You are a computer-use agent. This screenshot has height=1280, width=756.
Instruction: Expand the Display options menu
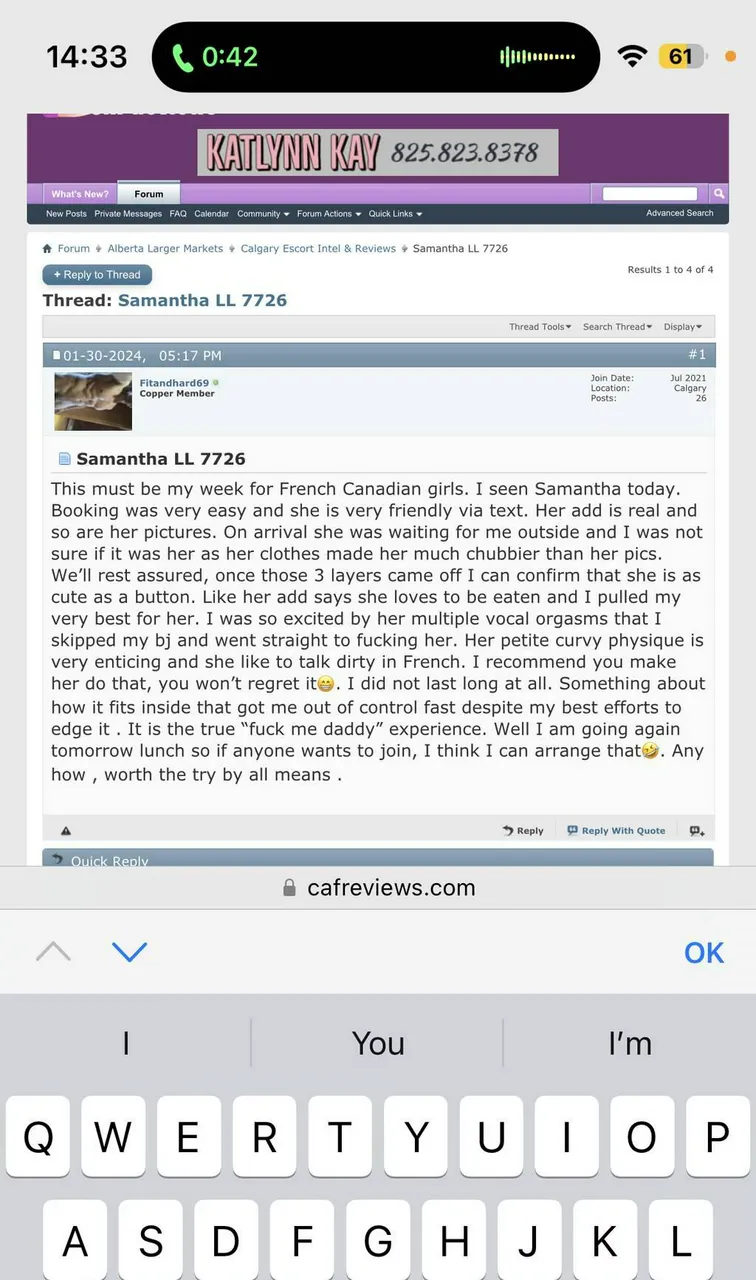point(683,327)
